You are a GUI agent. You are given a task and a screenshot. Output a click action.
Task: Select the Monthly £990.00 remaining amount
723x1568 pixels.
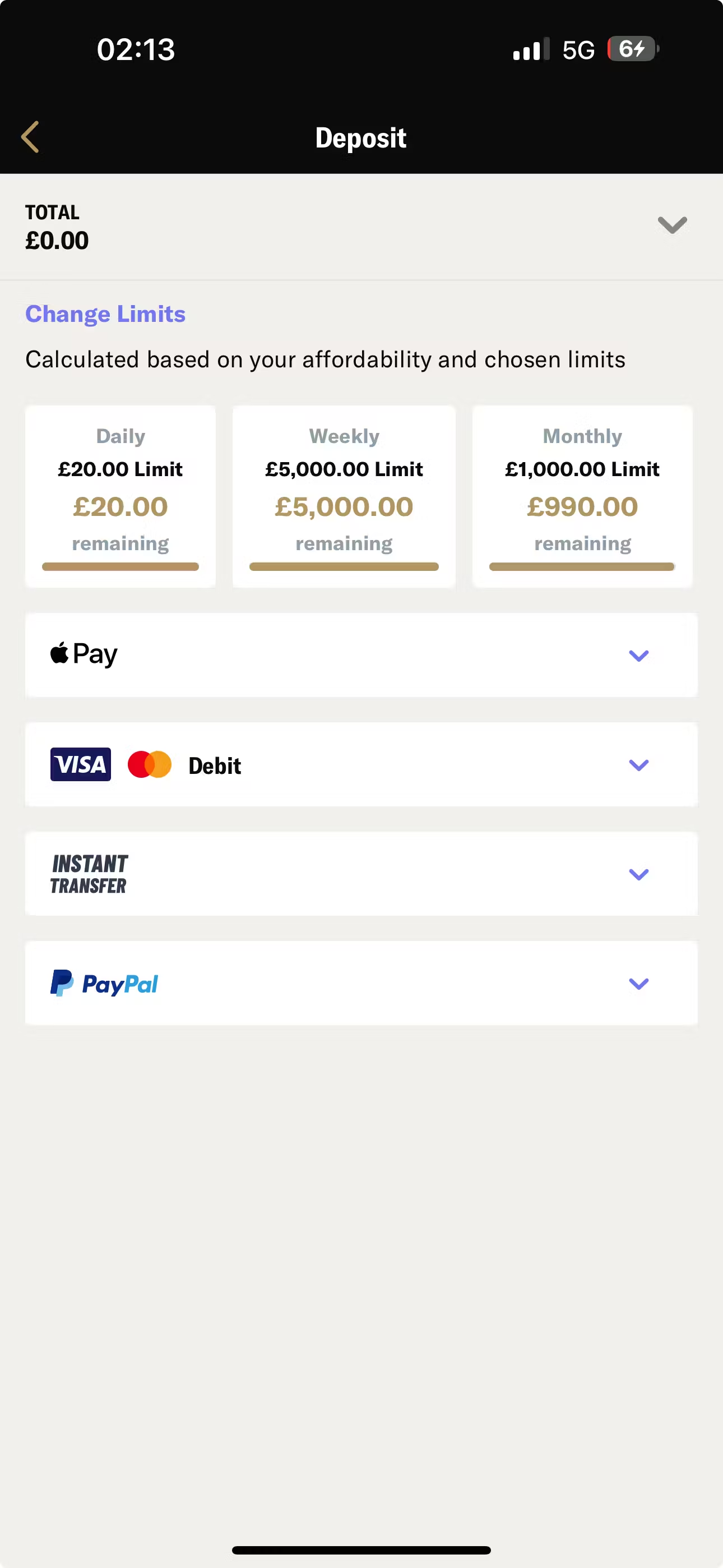pyautogui.click(x=582, y=506)
